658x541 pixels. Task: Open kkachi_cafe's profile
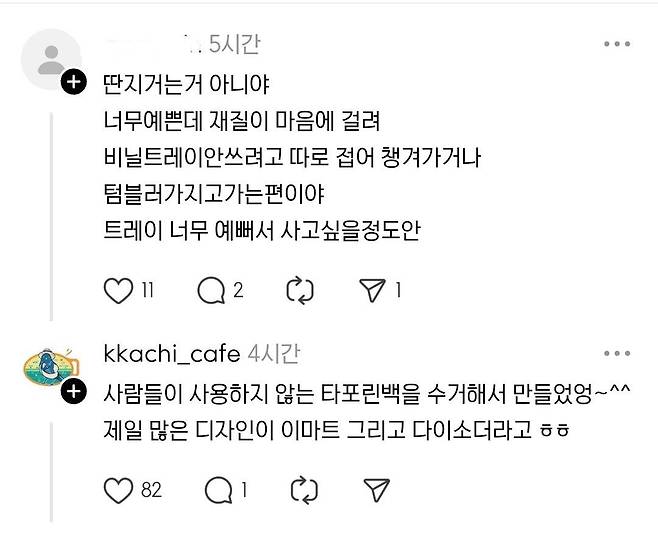coord(171,353)
